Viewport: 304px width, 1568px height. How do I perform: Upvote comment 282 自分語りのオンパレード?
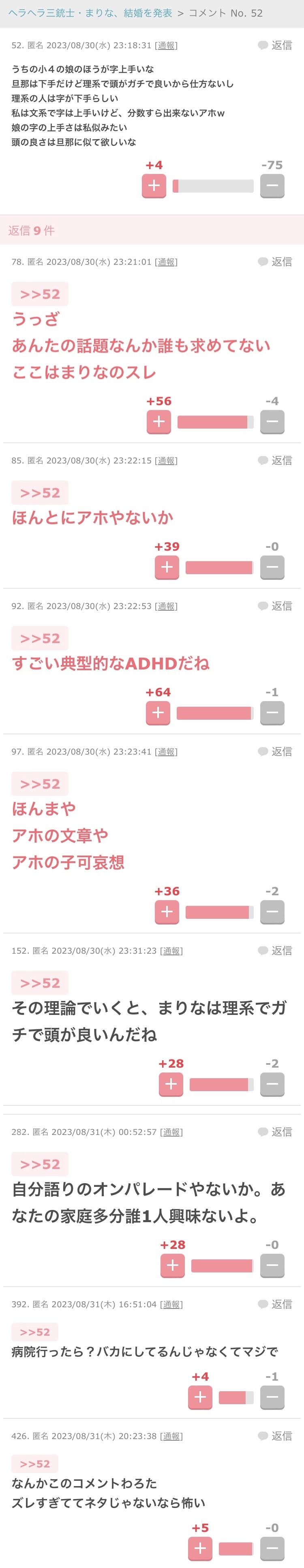point(173,1266)
